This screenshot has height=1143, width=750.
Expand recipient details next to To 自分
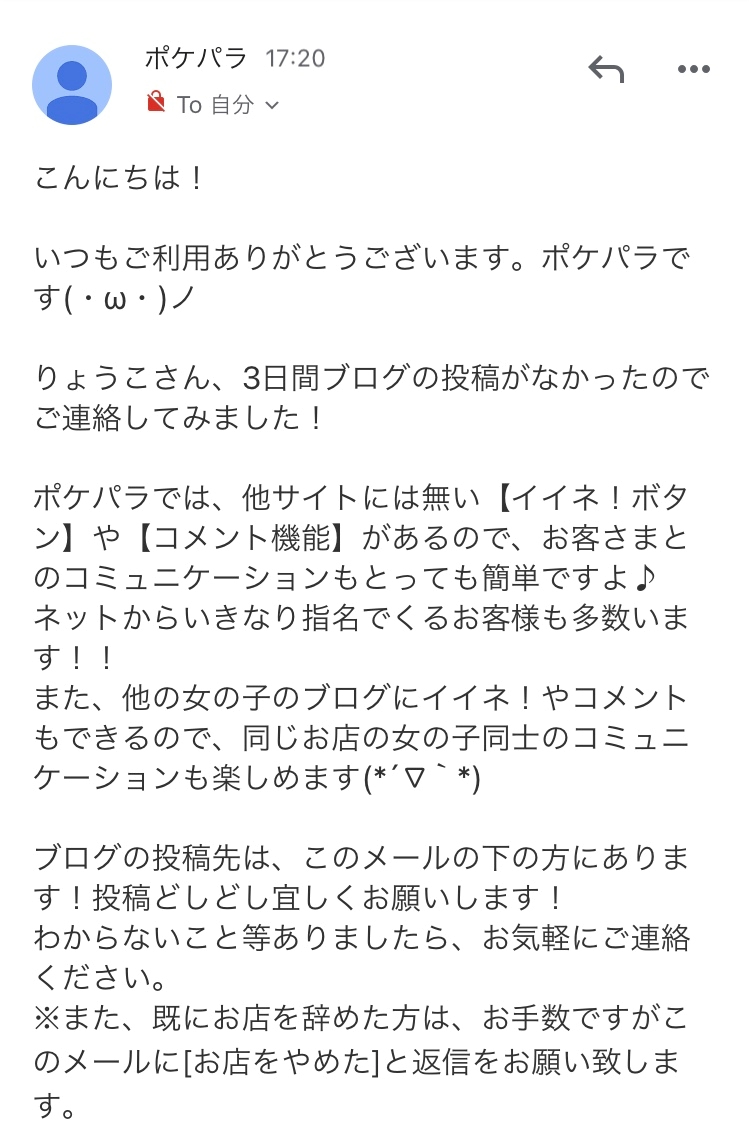tap(272, 105)
